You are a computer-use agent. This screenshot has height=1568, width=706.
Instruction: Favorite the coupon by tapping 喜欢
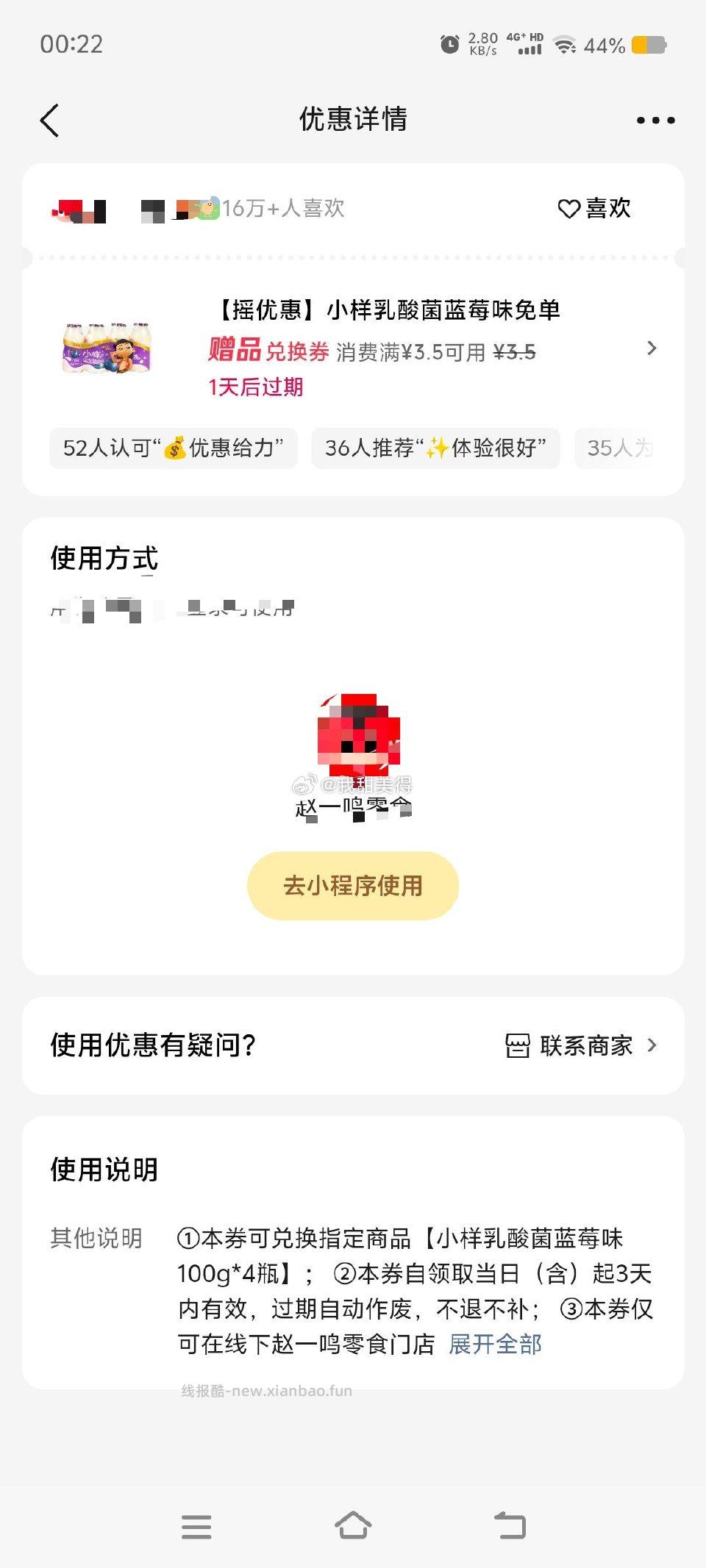pos(607,209)
